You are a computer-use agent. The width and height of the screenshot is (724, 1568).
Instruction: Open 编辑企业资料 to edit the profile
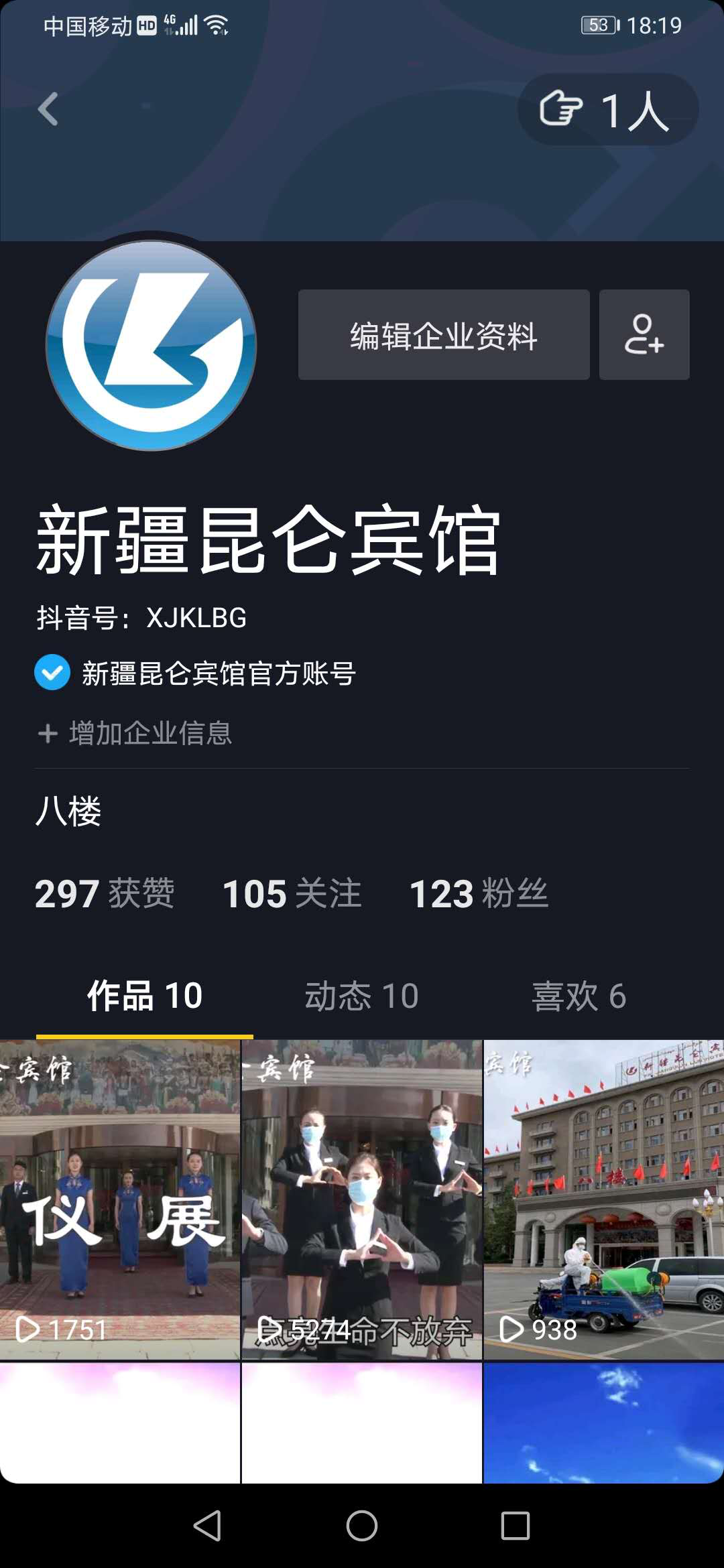pyautogui.click(x=444, y=335)
